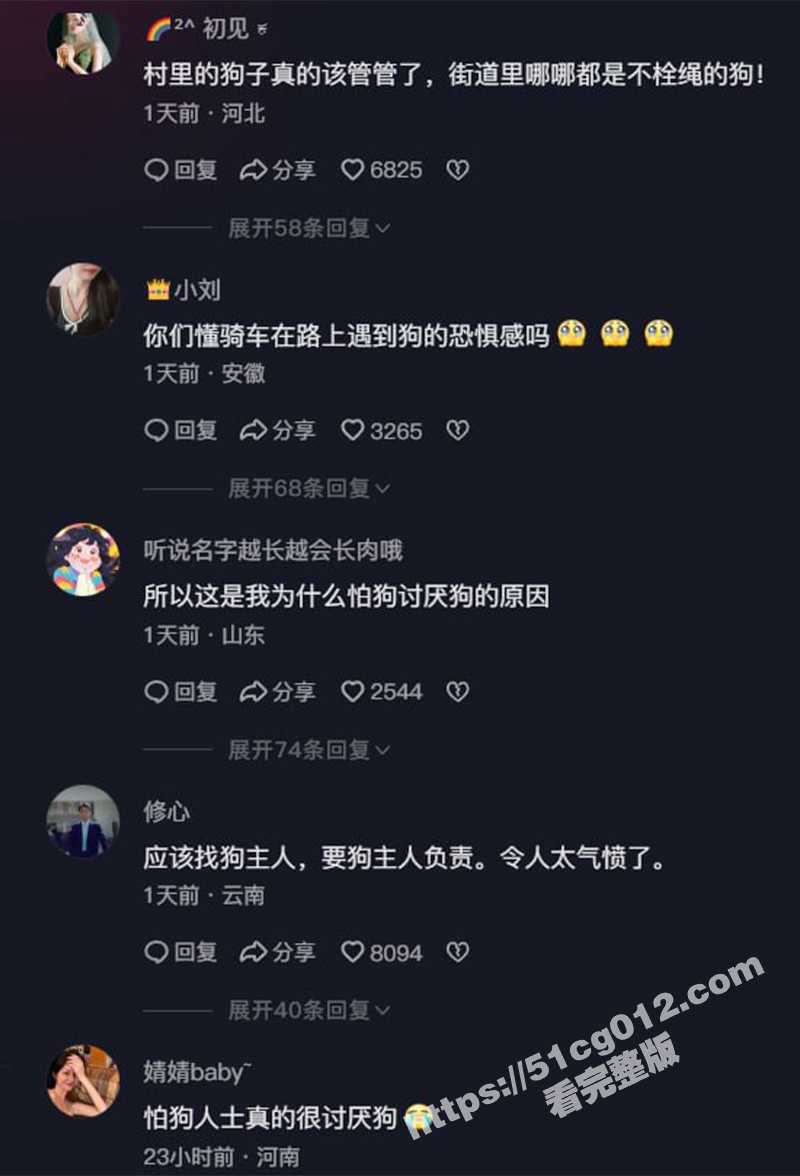Tap the reply bubble icon under 修心's comment
Image resolution: width=800 pixels, height=1176 pixels.
tap(157, 953)
